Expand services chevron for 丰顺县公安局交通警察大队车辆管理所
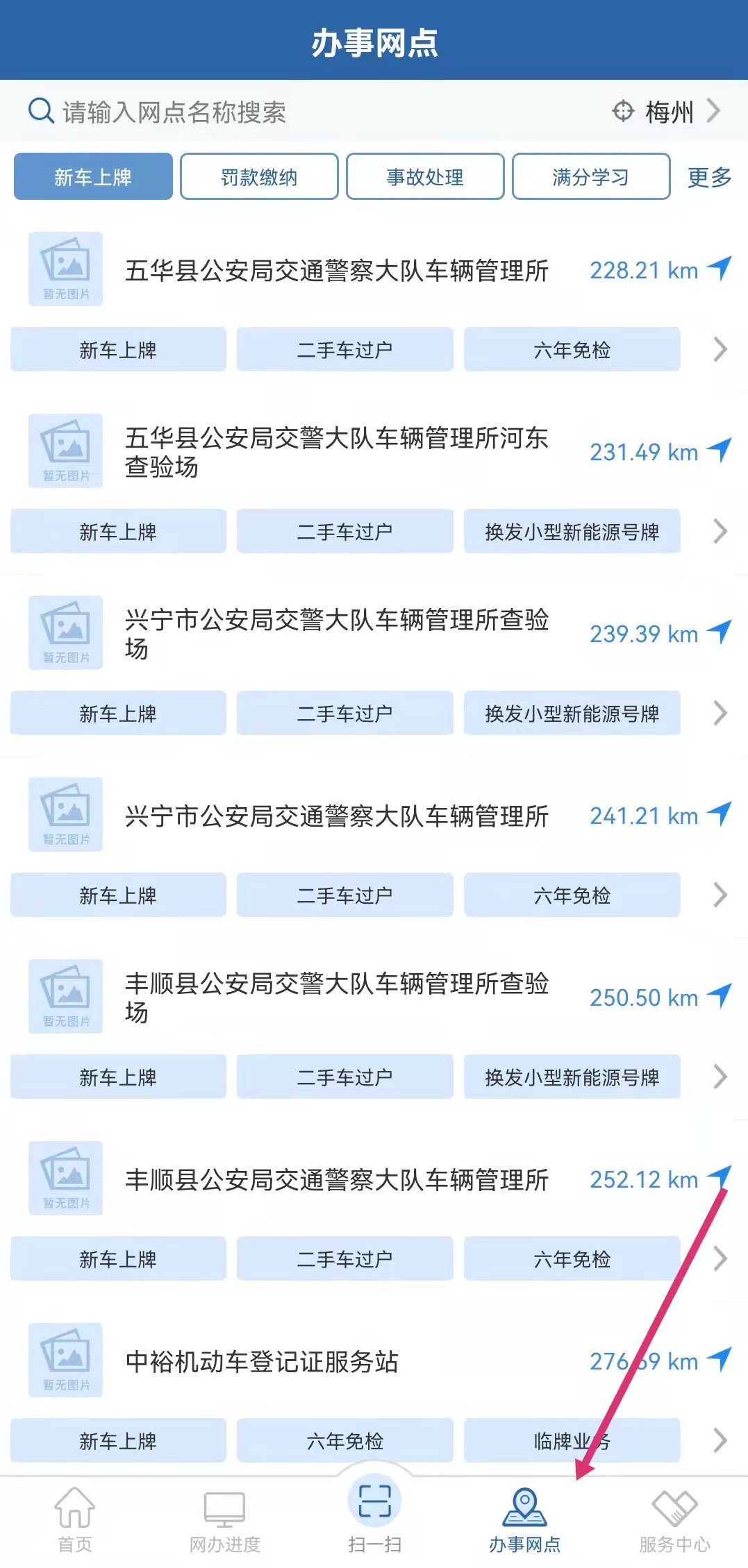Image resolution: width=748 pixels, height=1568 pixels. (x=720, y=1259)
